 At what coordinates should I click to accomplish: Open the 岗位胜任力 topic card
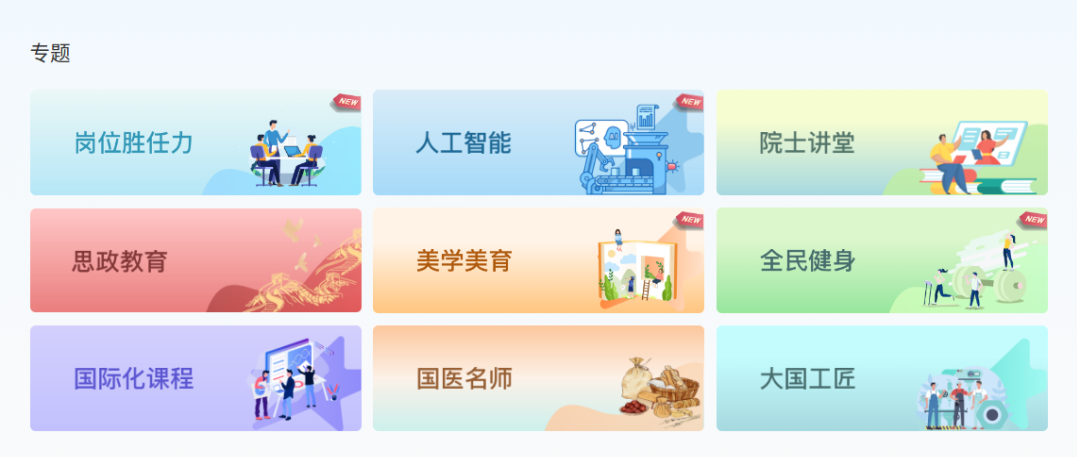pyautogui.click(x=195, y=143)
